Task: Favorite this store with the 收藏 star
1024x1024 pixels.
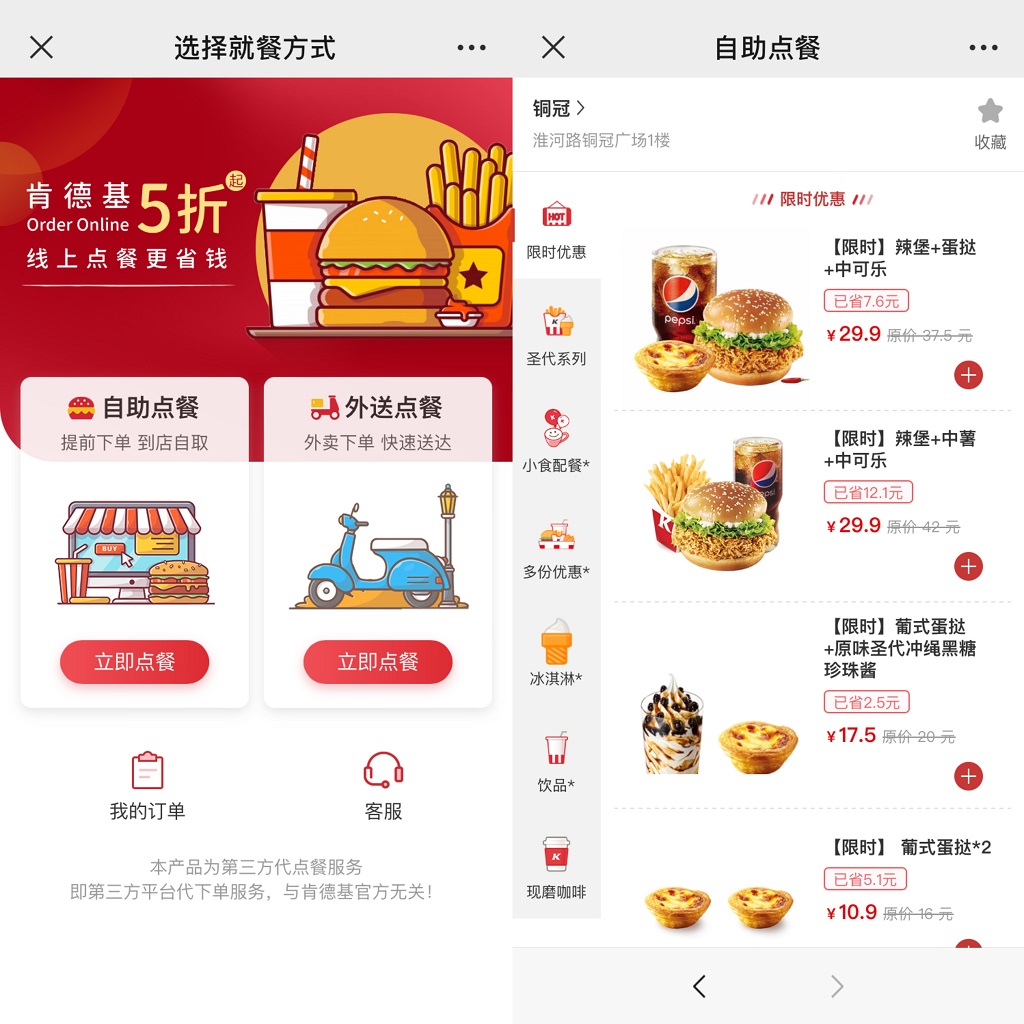Action: [x=990, y=123]
